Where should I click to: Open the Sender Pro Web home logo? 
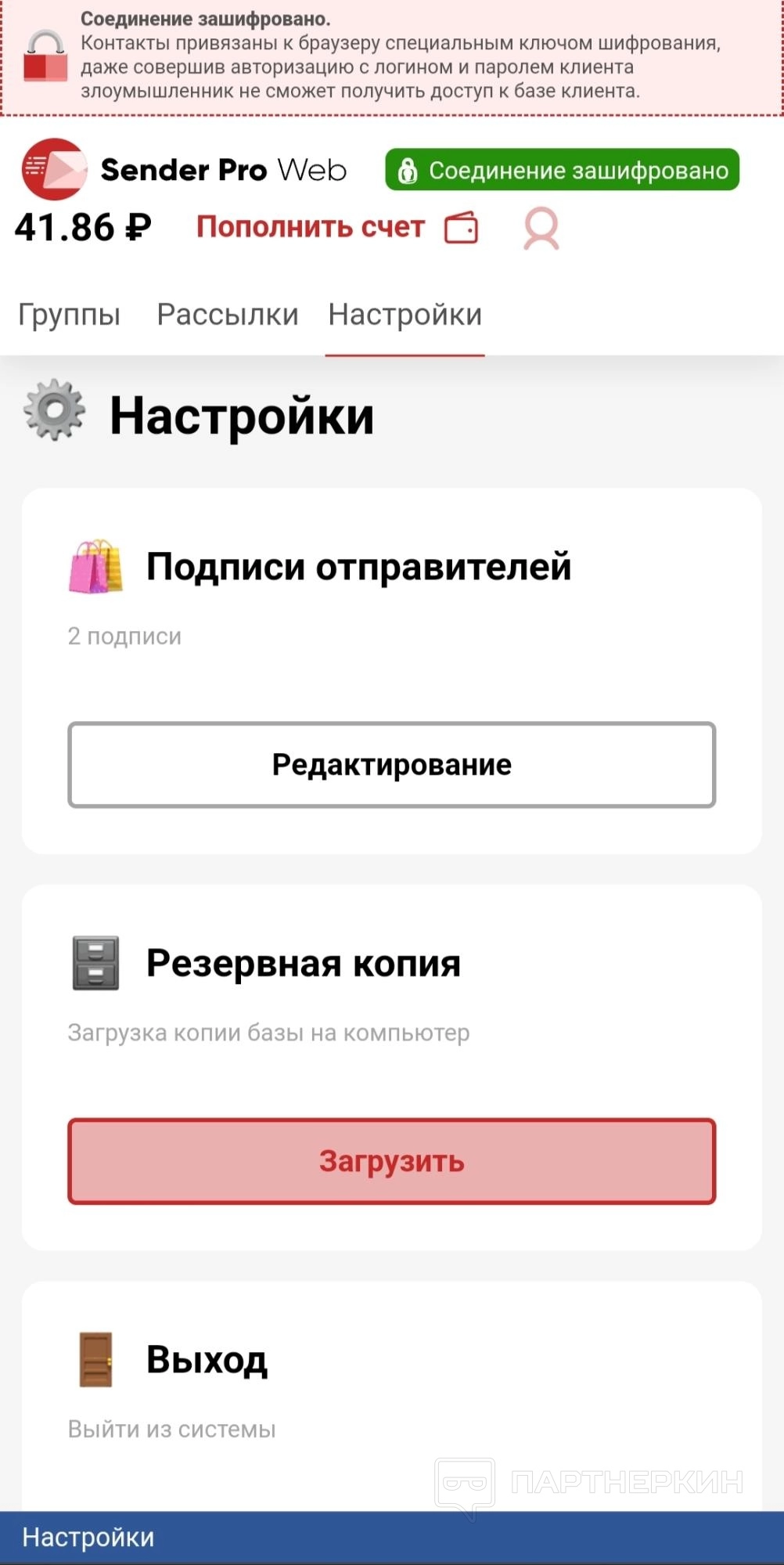coord(184,169)
